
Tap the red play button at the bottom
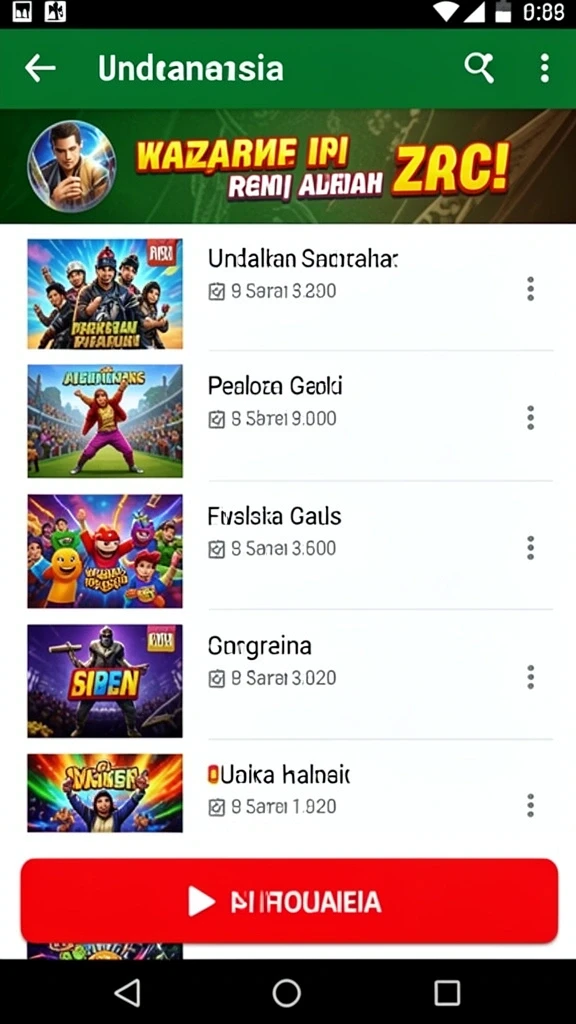coord(289,901)
